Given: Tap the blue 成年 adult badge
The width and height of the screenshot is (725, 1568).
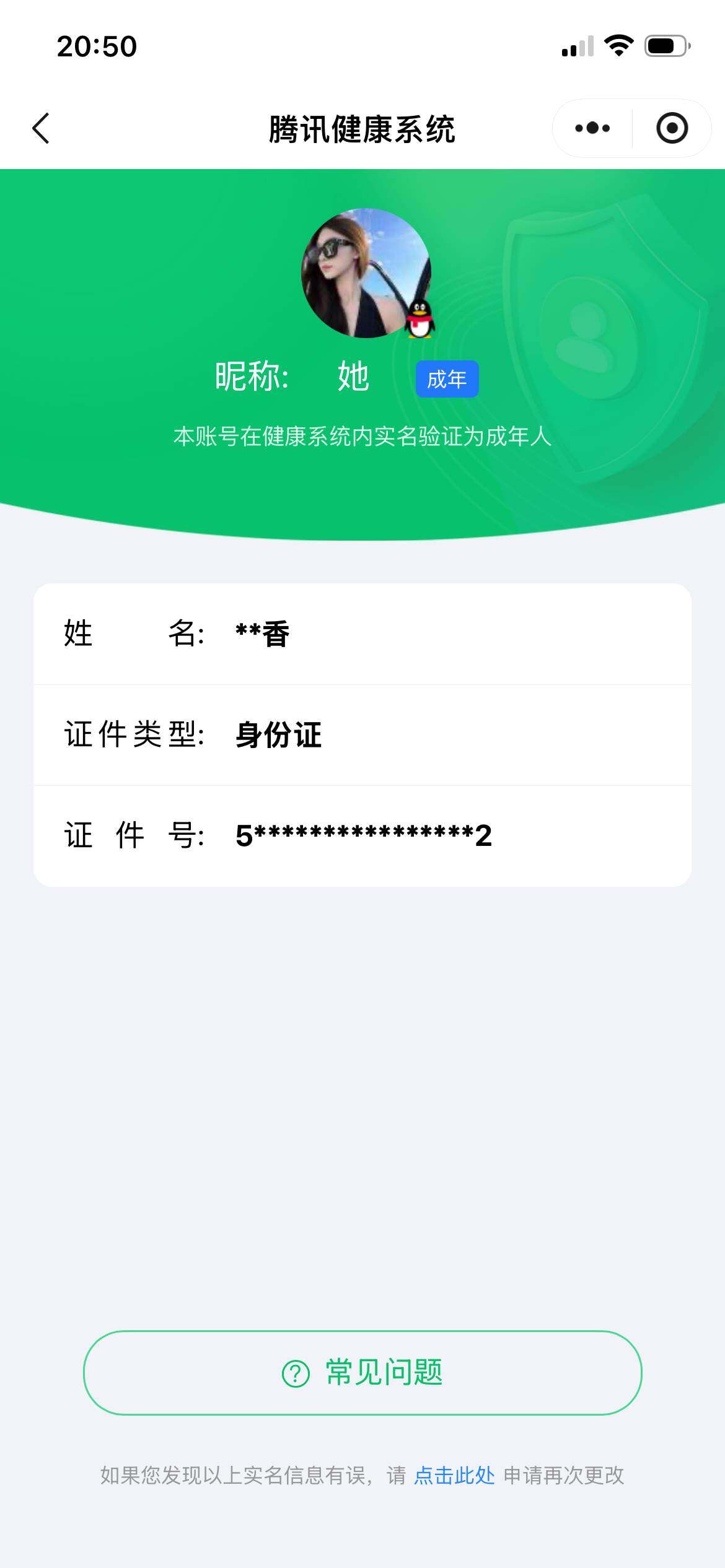Looking at the screenshot, I should click(448, 380).
